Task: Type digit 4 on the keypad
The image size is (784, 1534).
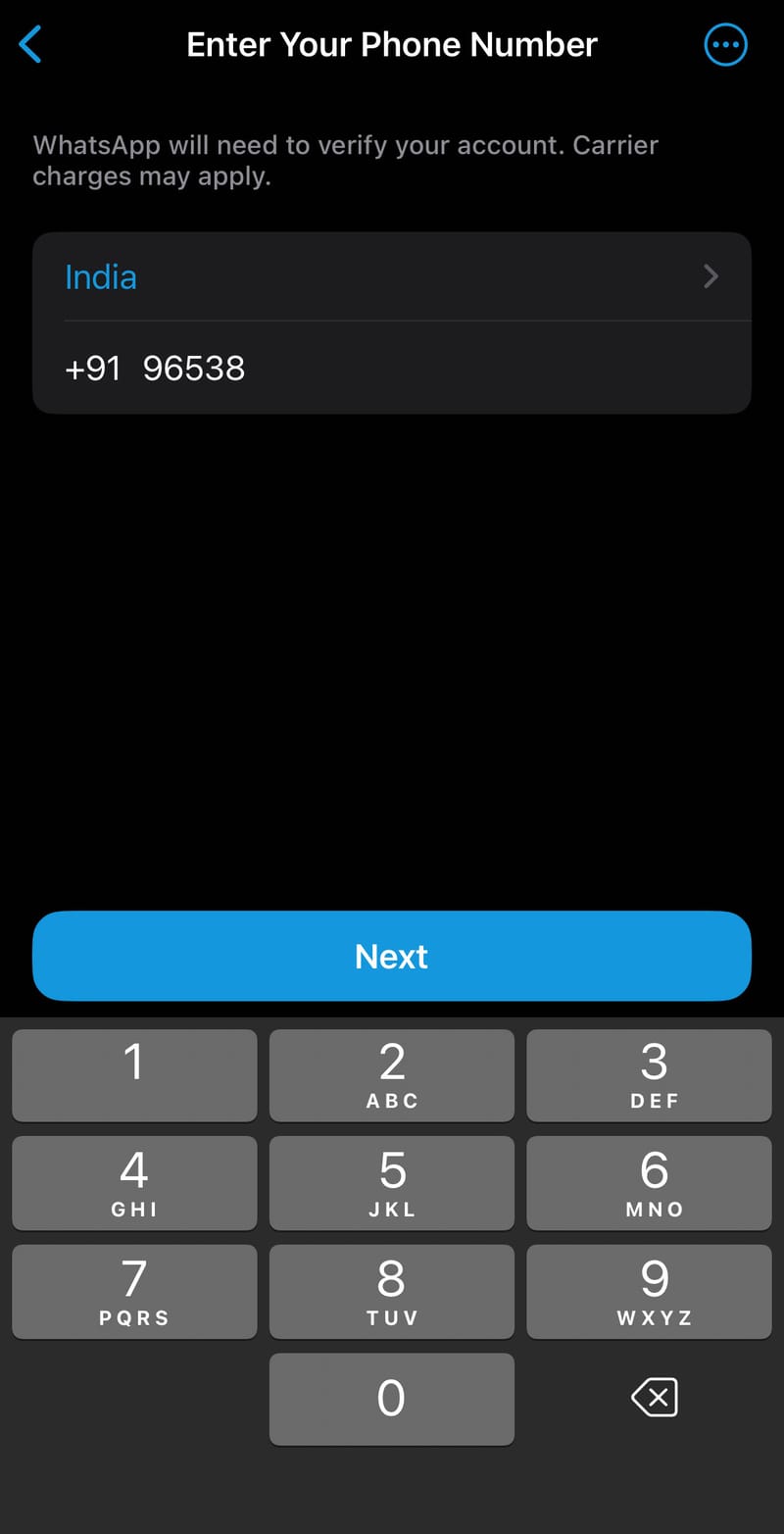Action: pyautogui.click(x=134, y=1183)
